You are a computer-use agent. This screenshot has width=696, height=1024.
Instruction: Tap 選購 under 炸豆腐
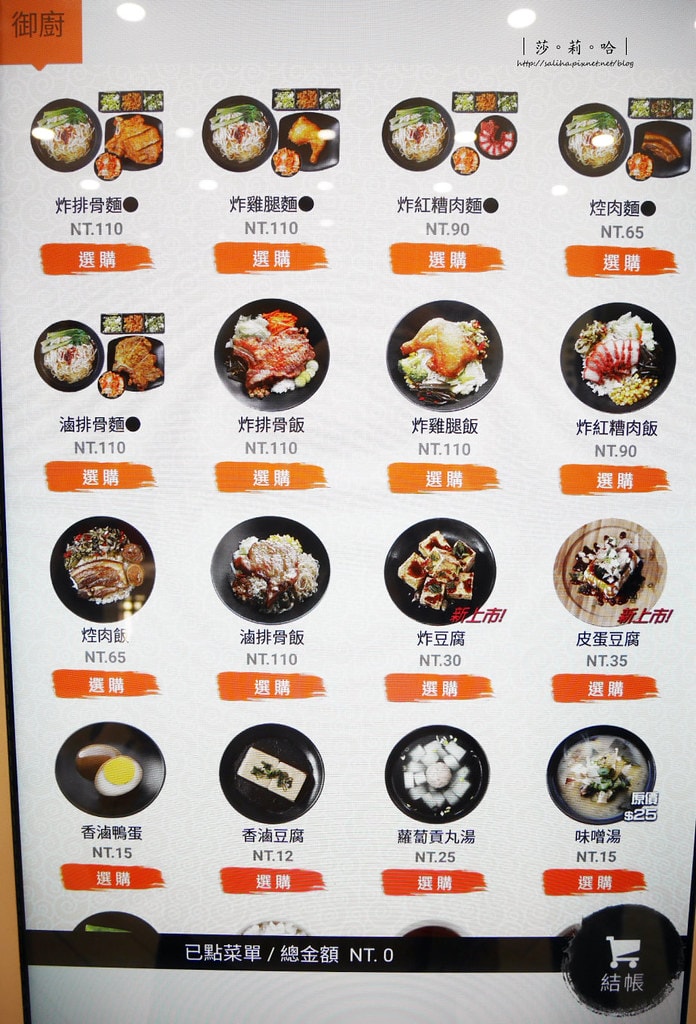439,687
